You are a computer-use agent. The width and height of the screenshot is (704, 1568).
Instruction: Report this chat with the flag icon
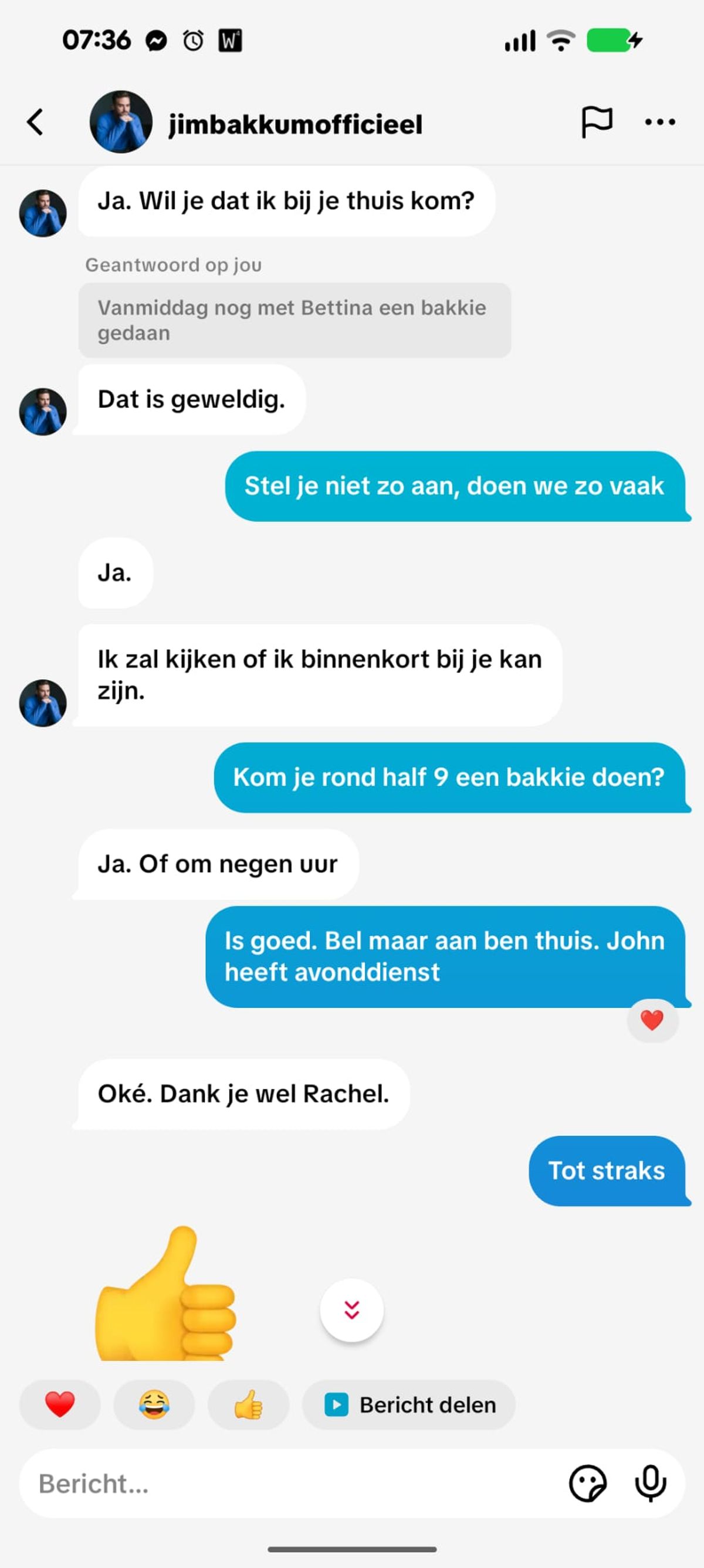[x=595, y=122]
